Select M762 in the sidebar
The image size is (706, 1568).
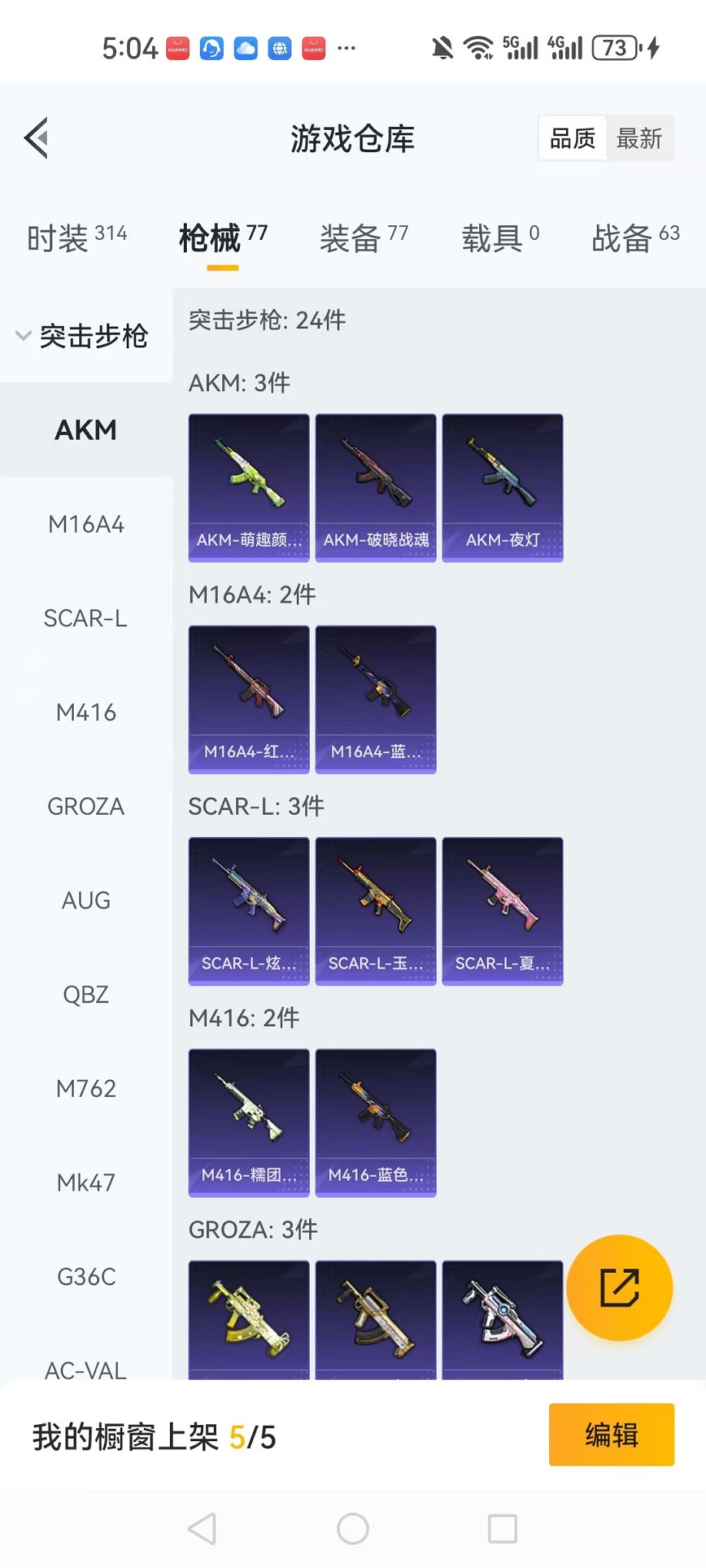click(x=86, y=1089)
